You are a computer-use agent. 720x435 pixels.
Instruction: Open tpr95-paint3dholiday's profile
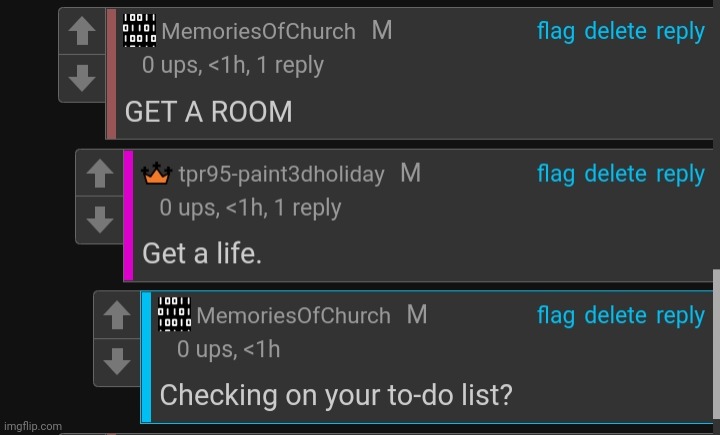(x=281, y=174)
